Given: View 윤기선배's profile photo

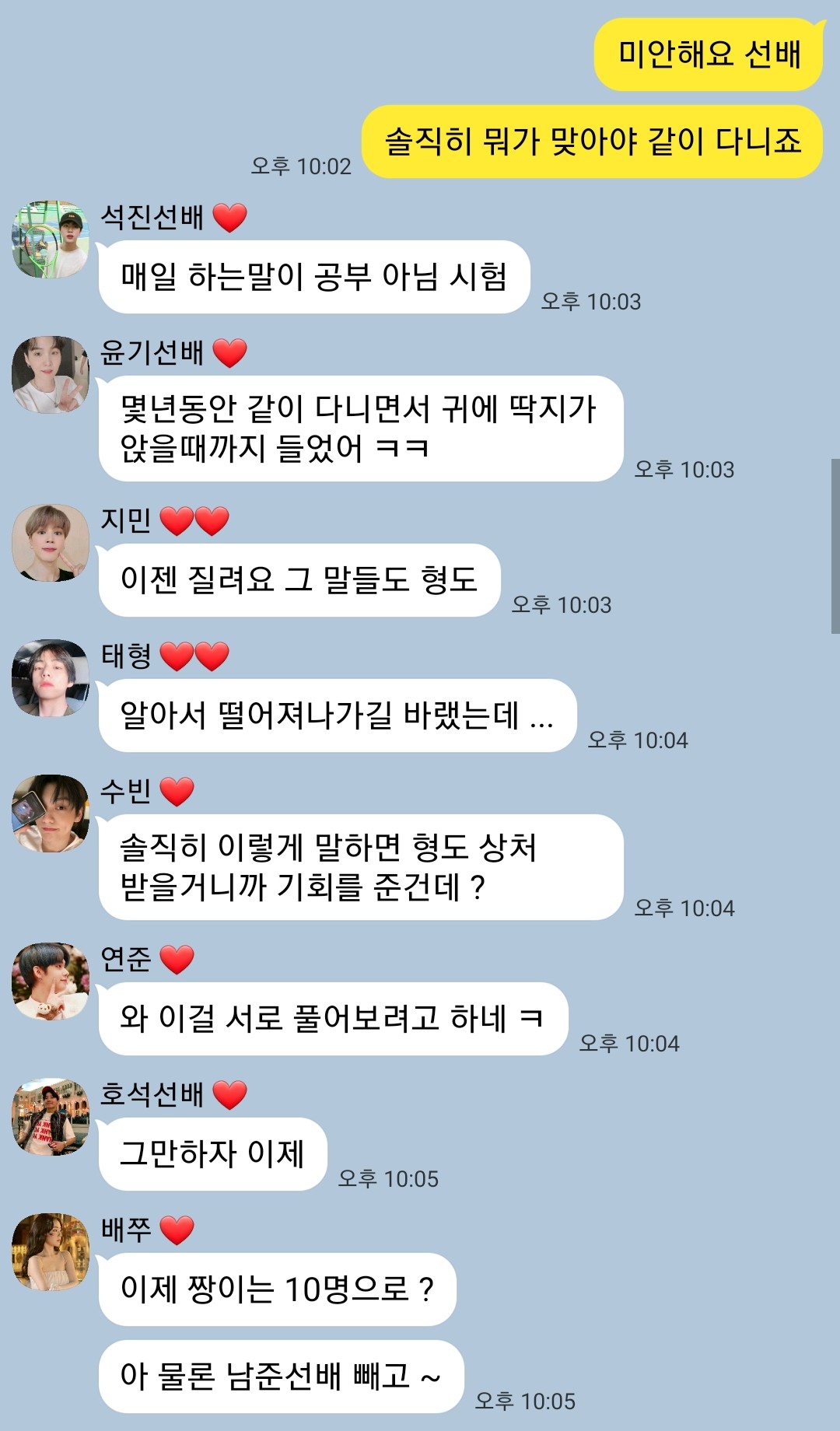Looking at the screenshot, I should pyautogui.click(x=51, y=375).
